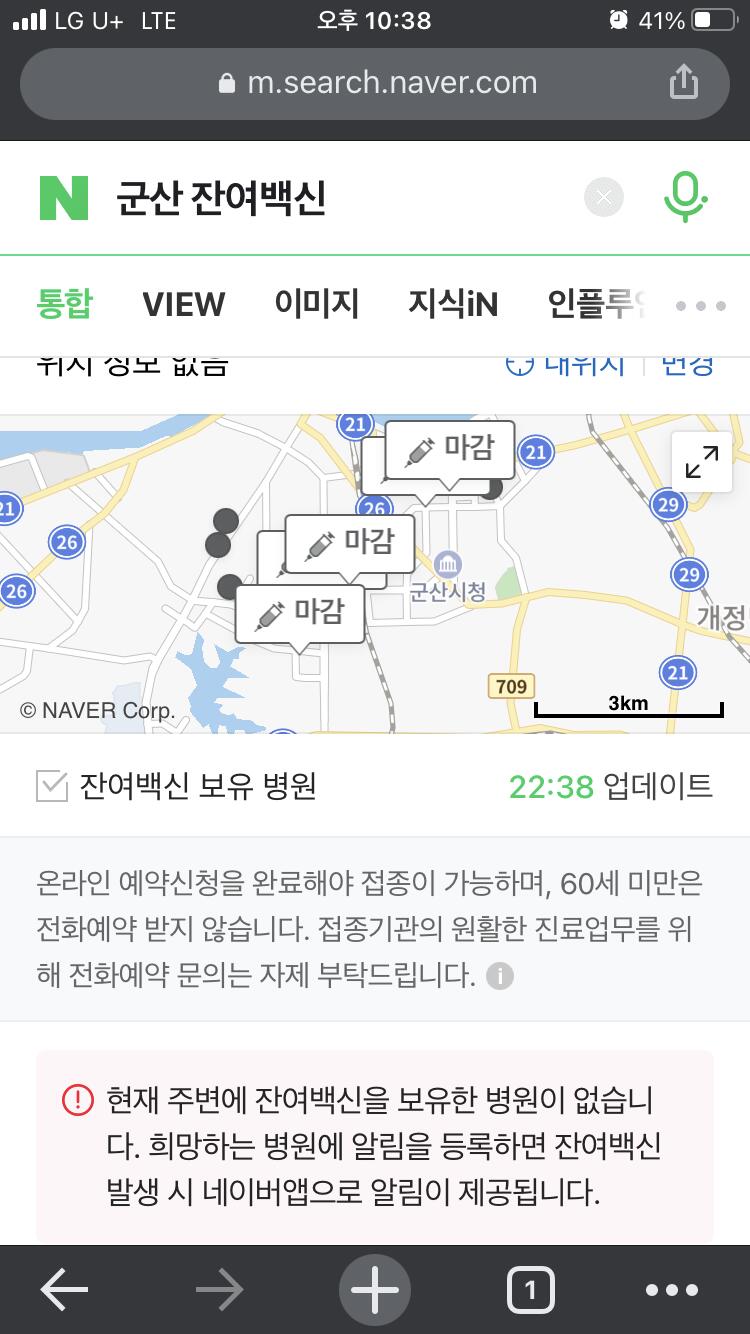Tap the 마감 marker next to 군산시청
The image size is (750, 1334).
[350, 544]
